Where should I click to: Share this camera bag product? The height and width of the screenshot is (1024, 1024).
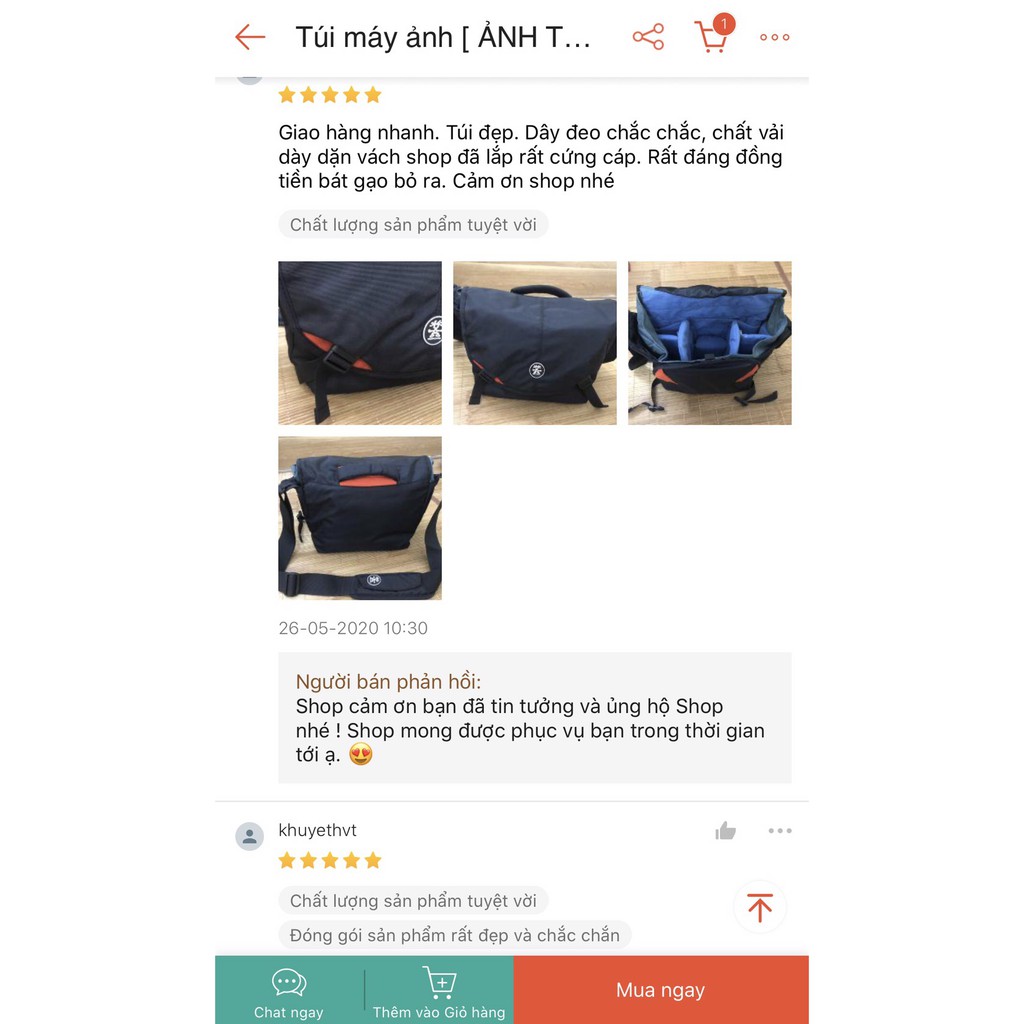point(648,38)
